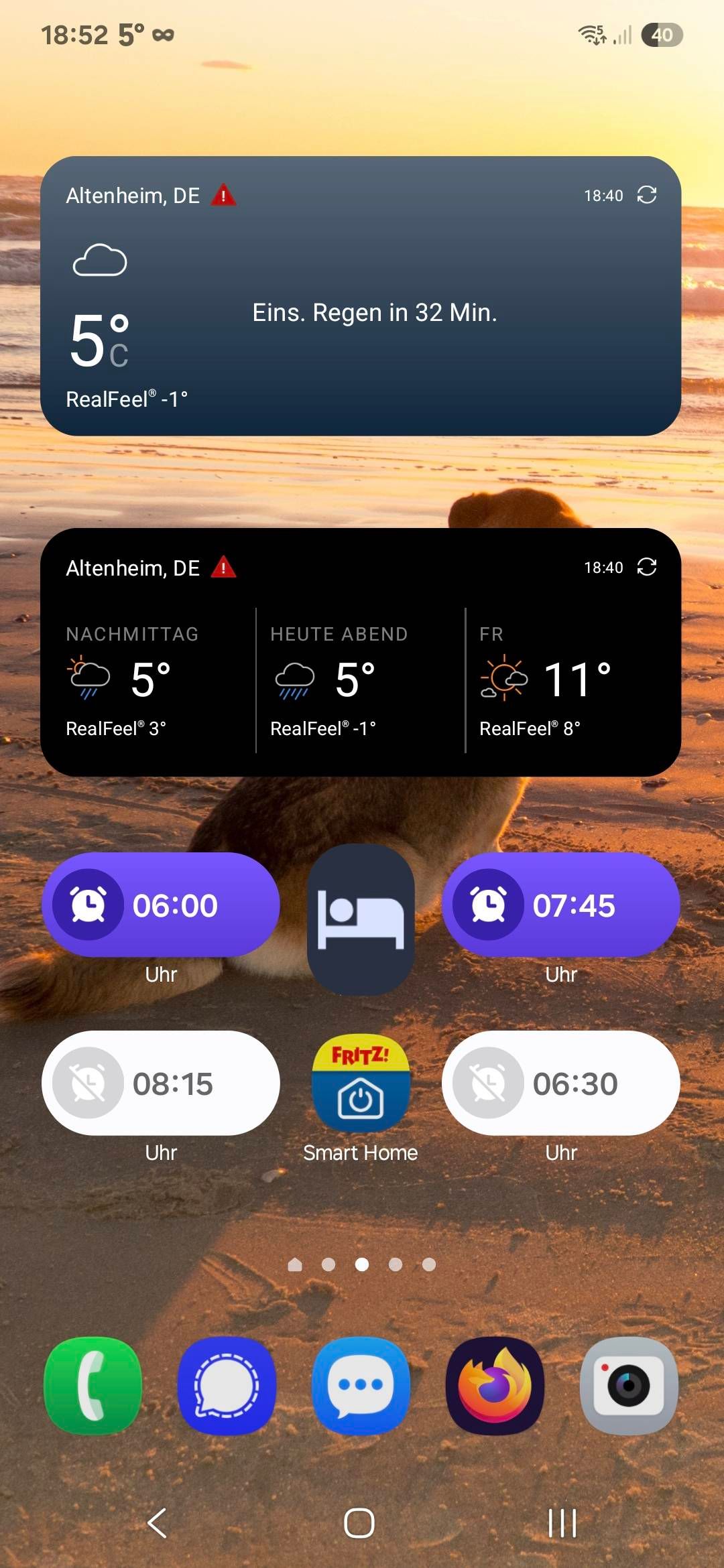Refresh the top Altenheim weather widget
Screen dimensions: 724x1568
(645, 195)
